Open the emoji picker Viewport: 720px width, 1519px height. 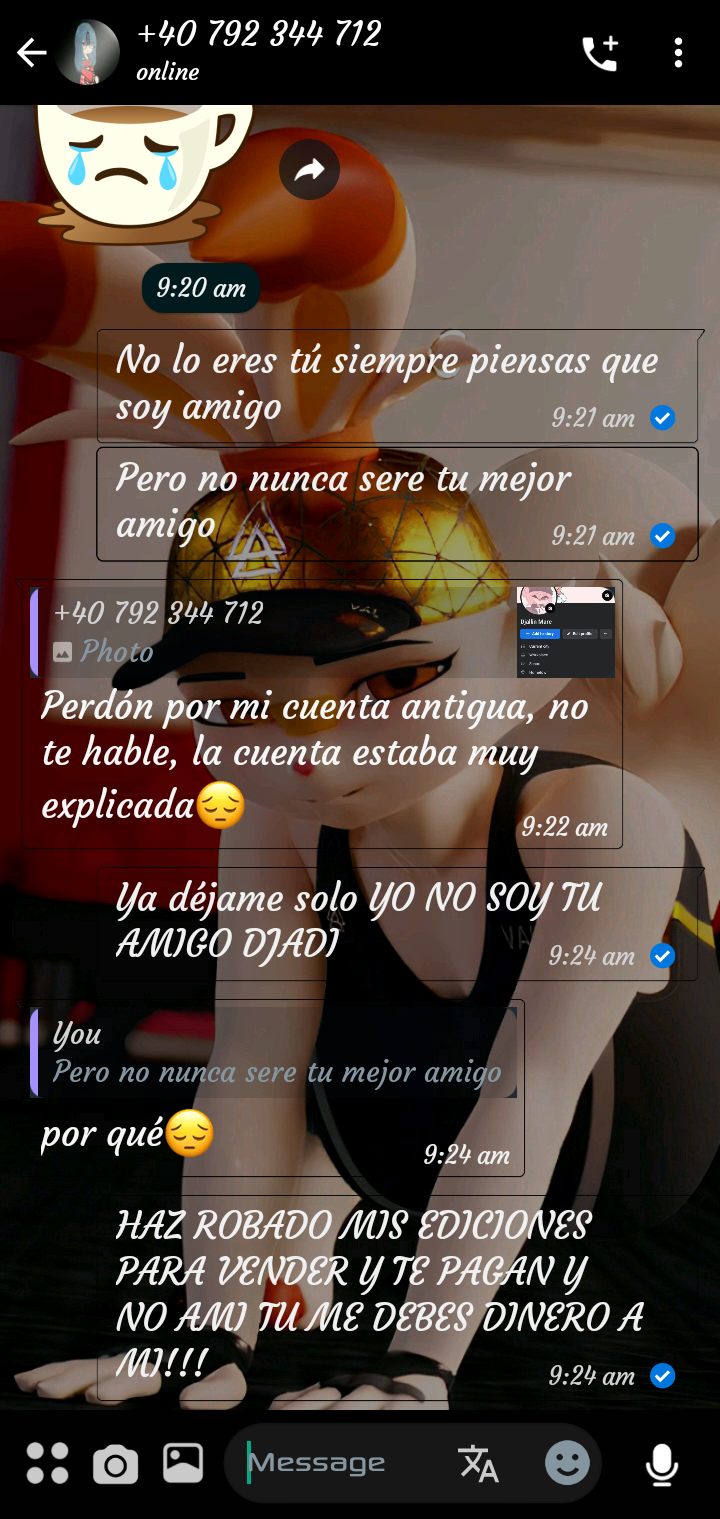567,1464
